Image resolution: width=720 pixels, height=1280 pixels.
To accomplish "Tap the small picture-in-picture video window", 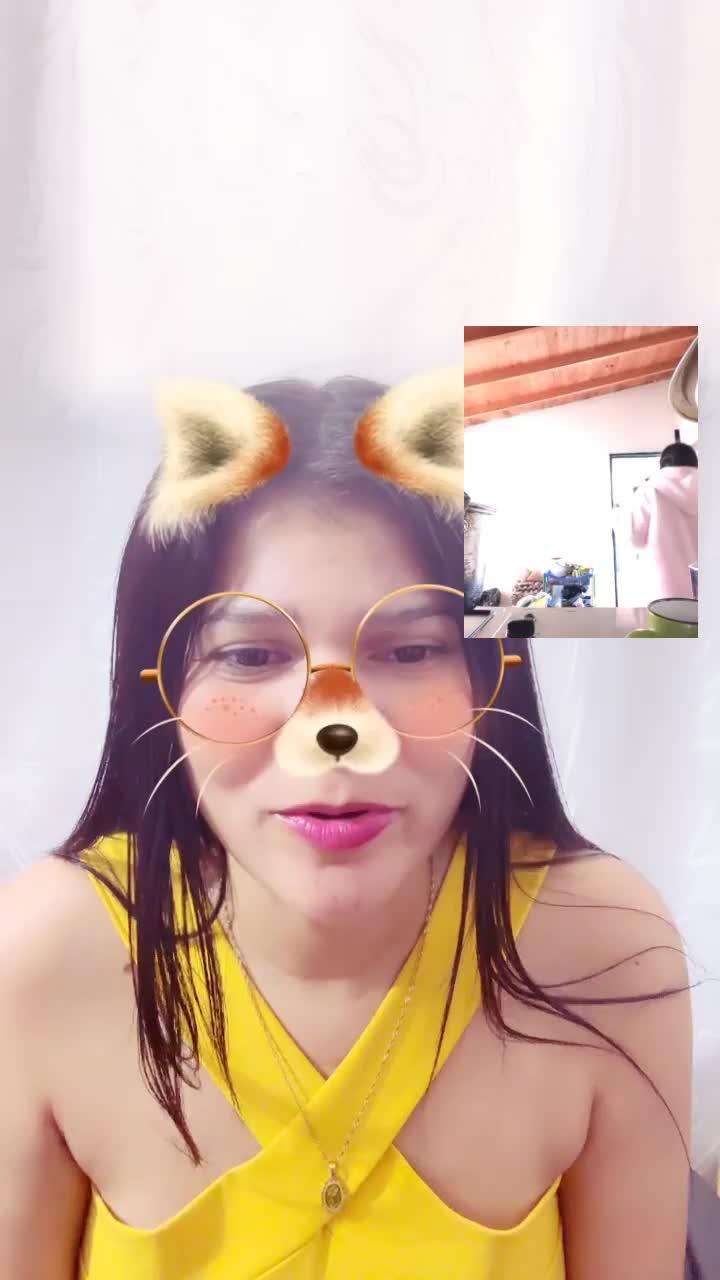I will [x=580, y=481].
